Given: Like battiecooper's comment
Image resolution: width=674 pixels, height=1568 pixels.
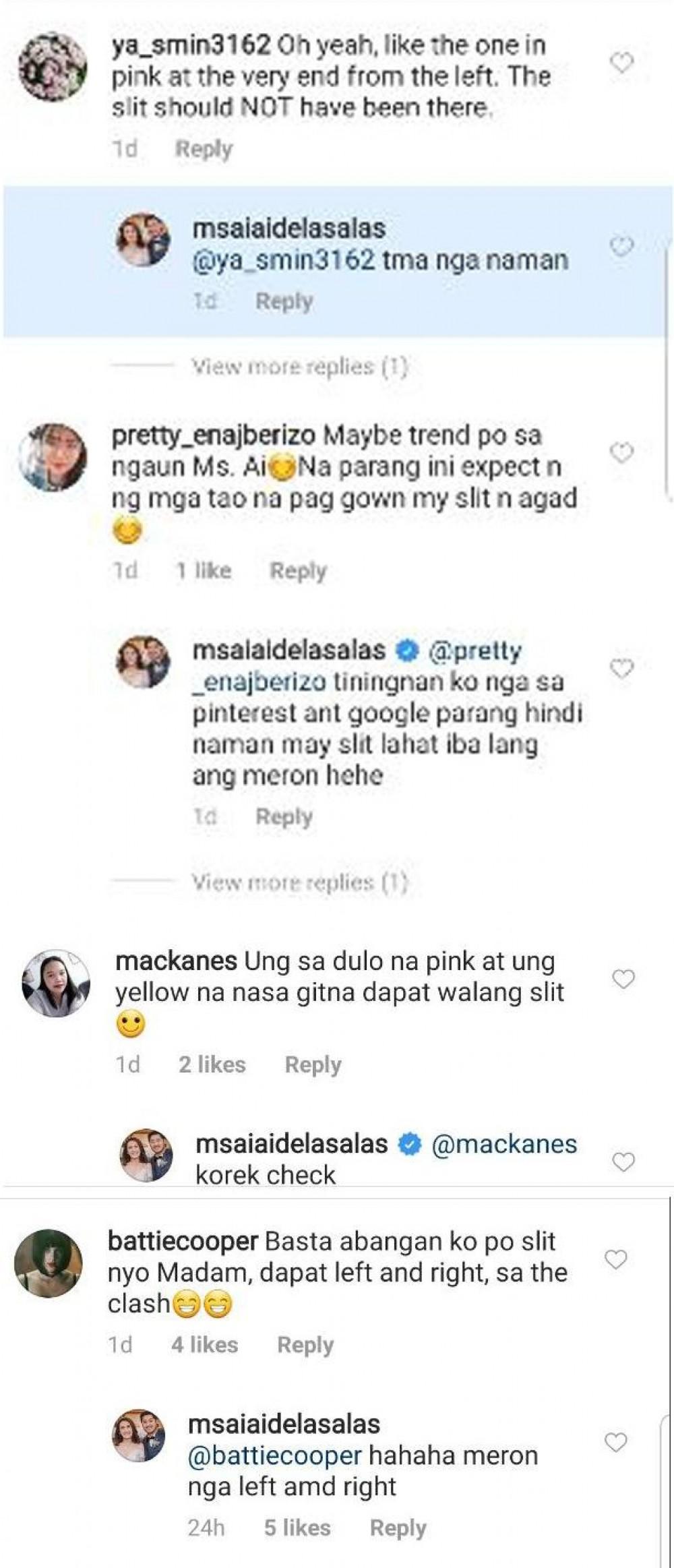Looking at the screenshot, I should (x=616, y=1259).
